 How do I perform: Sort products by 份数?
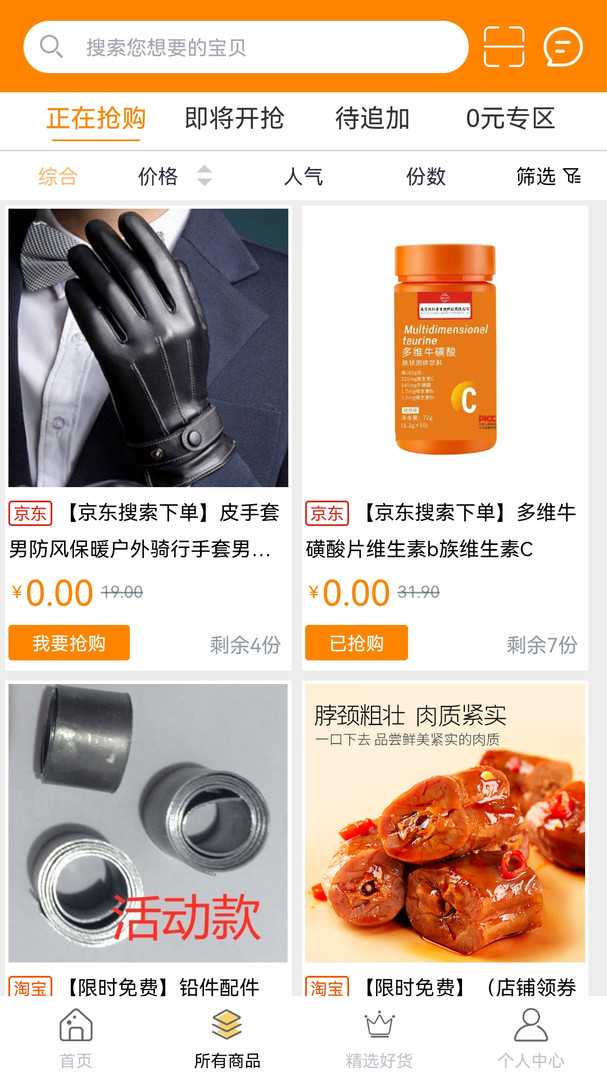point(426,177)
